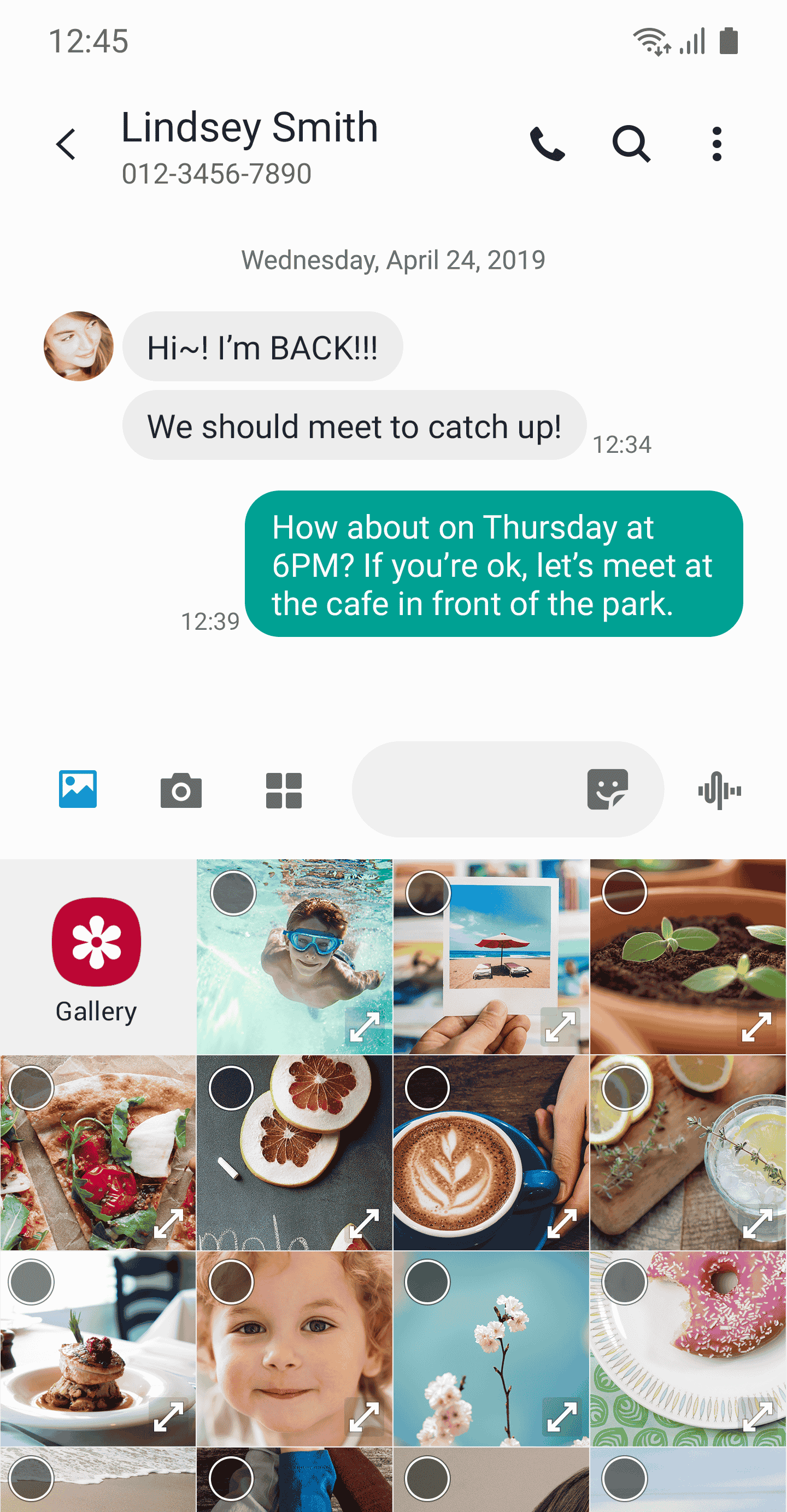Select the latte art coffee photo
The height and width of the screenshot is (1512, 787).
[427, 1088]
